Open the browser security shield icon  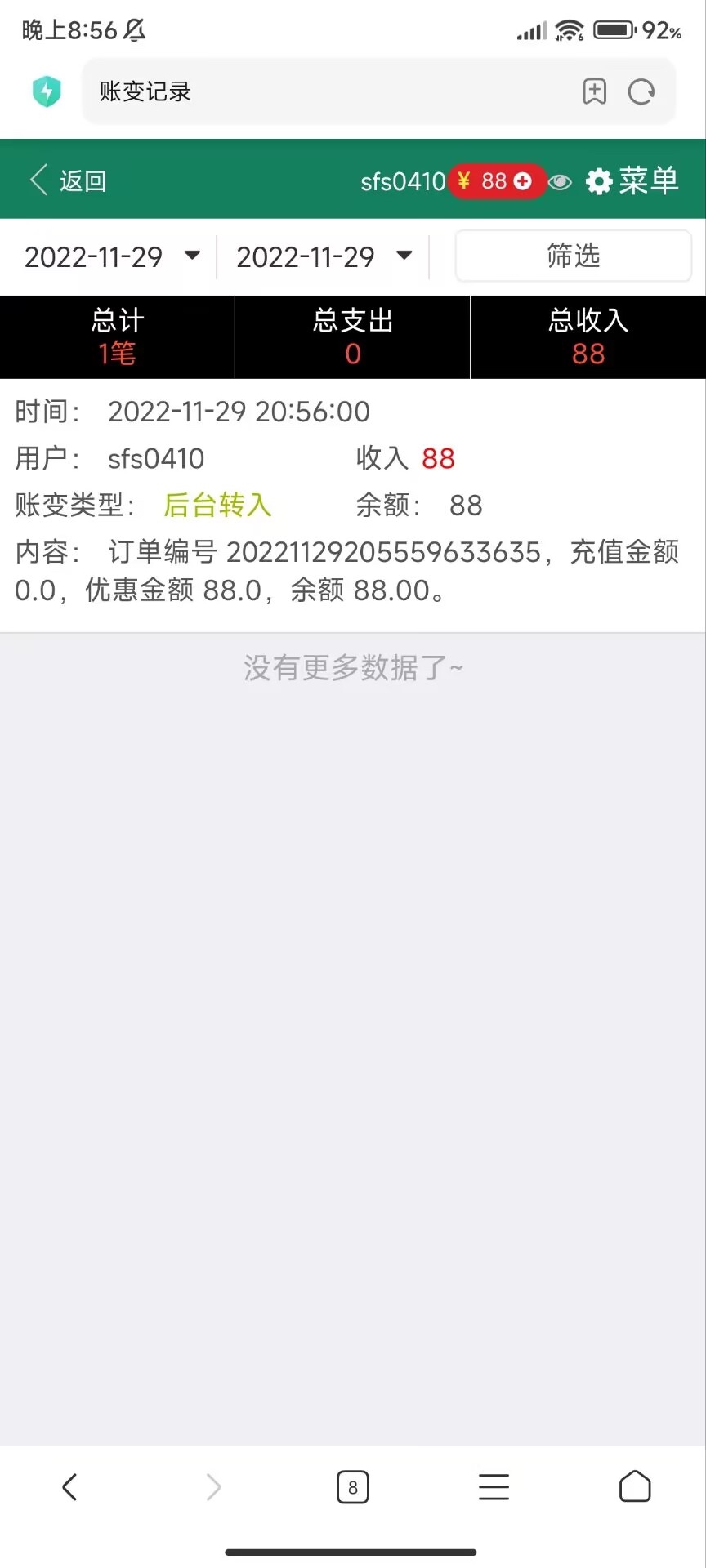[x=47, y=91]
